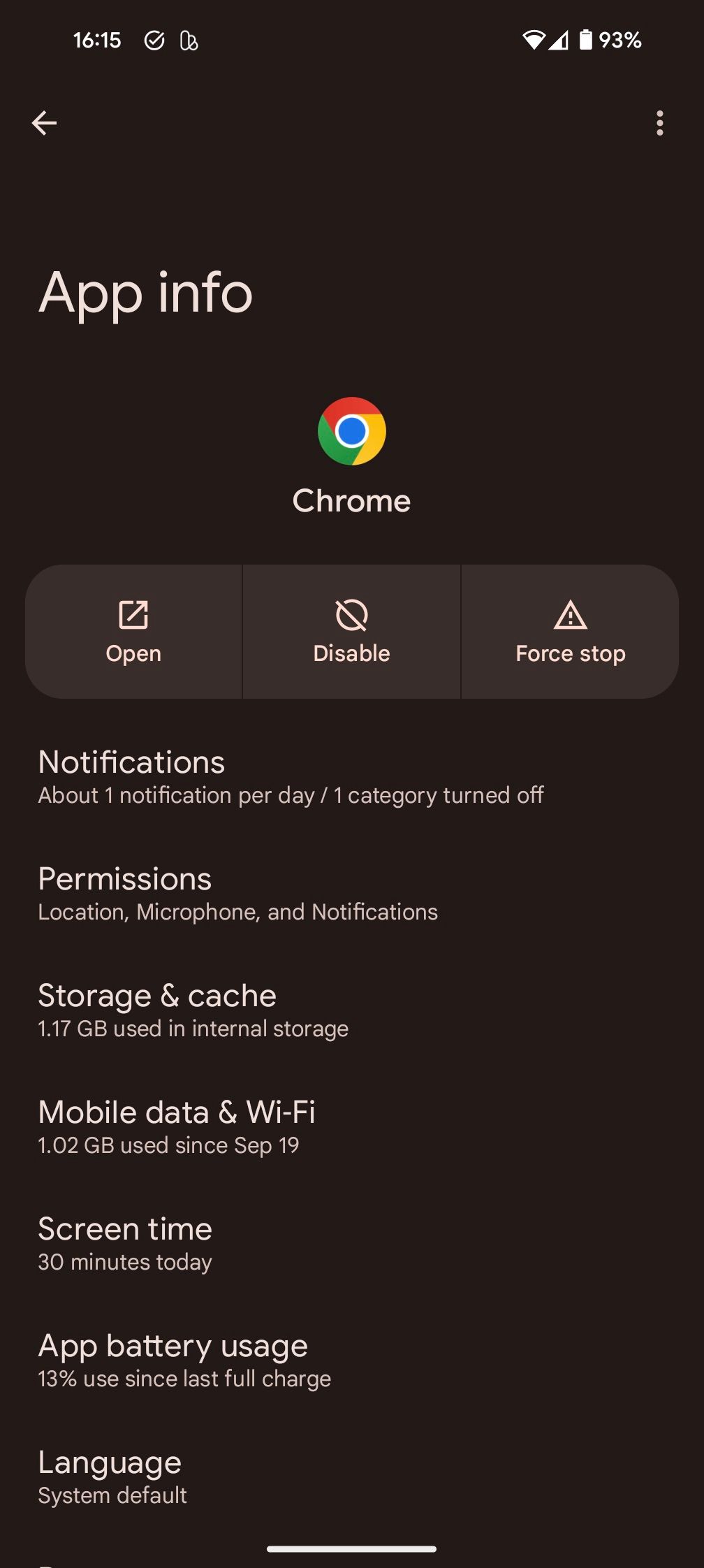
Task: Tap the notification-check icon in status bar
Action: [x=154, y=41]
